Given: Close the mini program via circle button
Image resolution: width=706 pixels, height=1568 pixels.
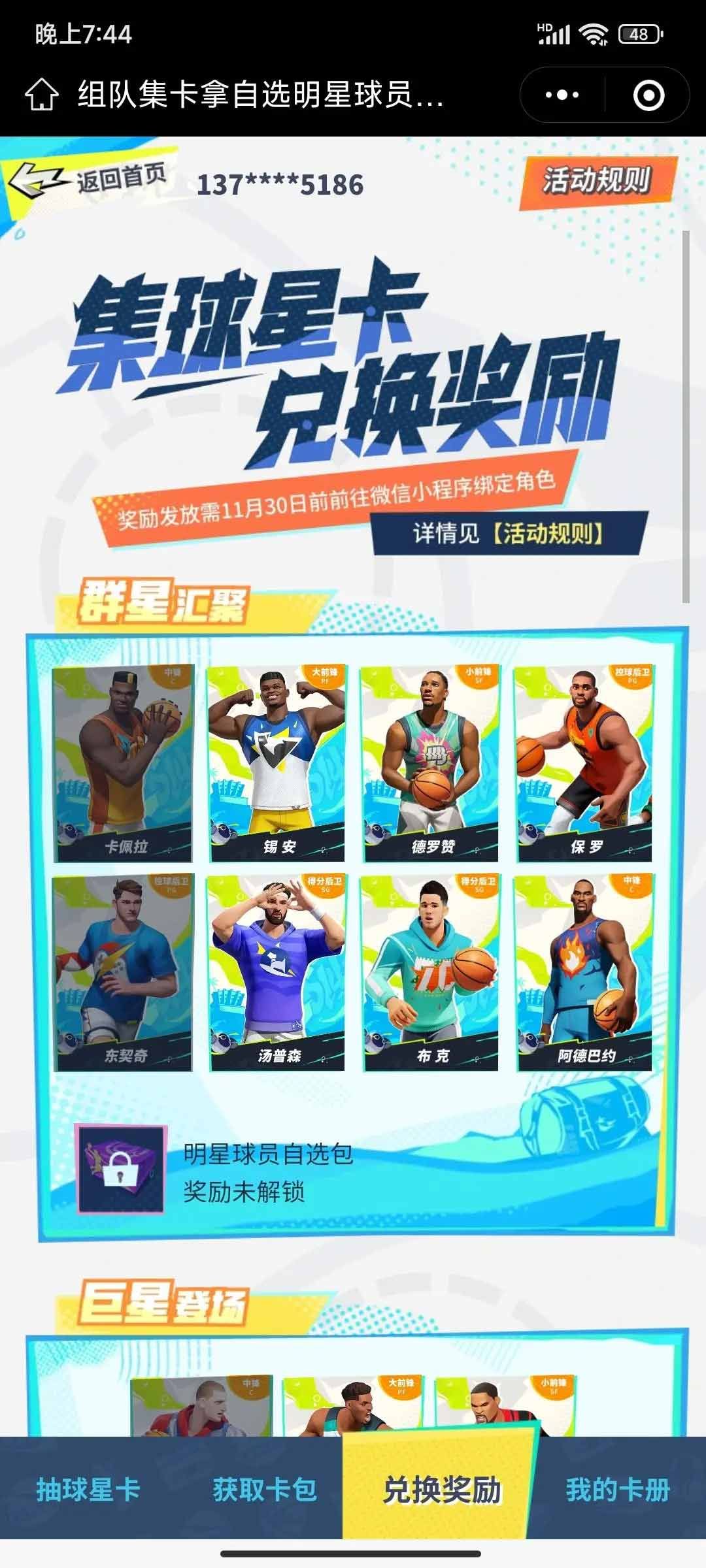Looking at the screenshot, I should pos(648,95).
